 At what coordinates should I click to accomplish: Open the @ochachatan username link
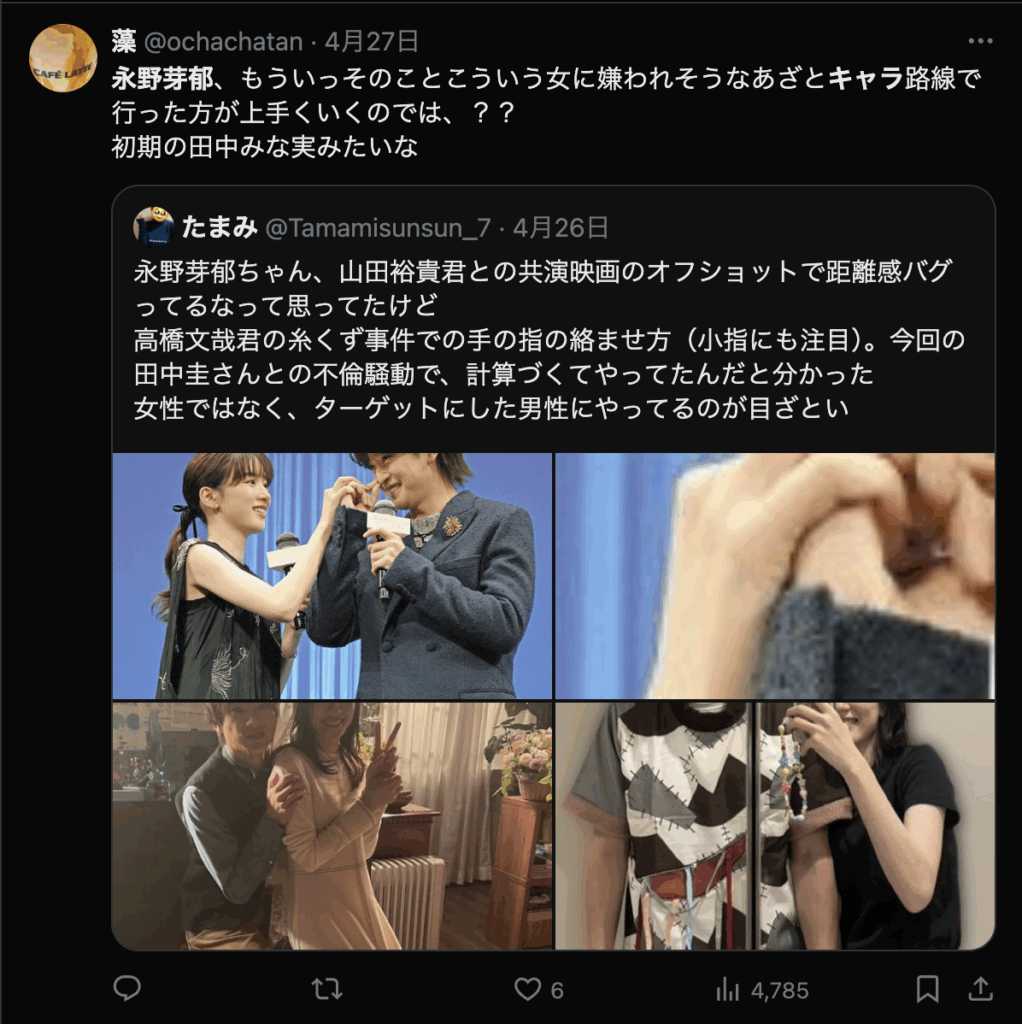[224, 41]
